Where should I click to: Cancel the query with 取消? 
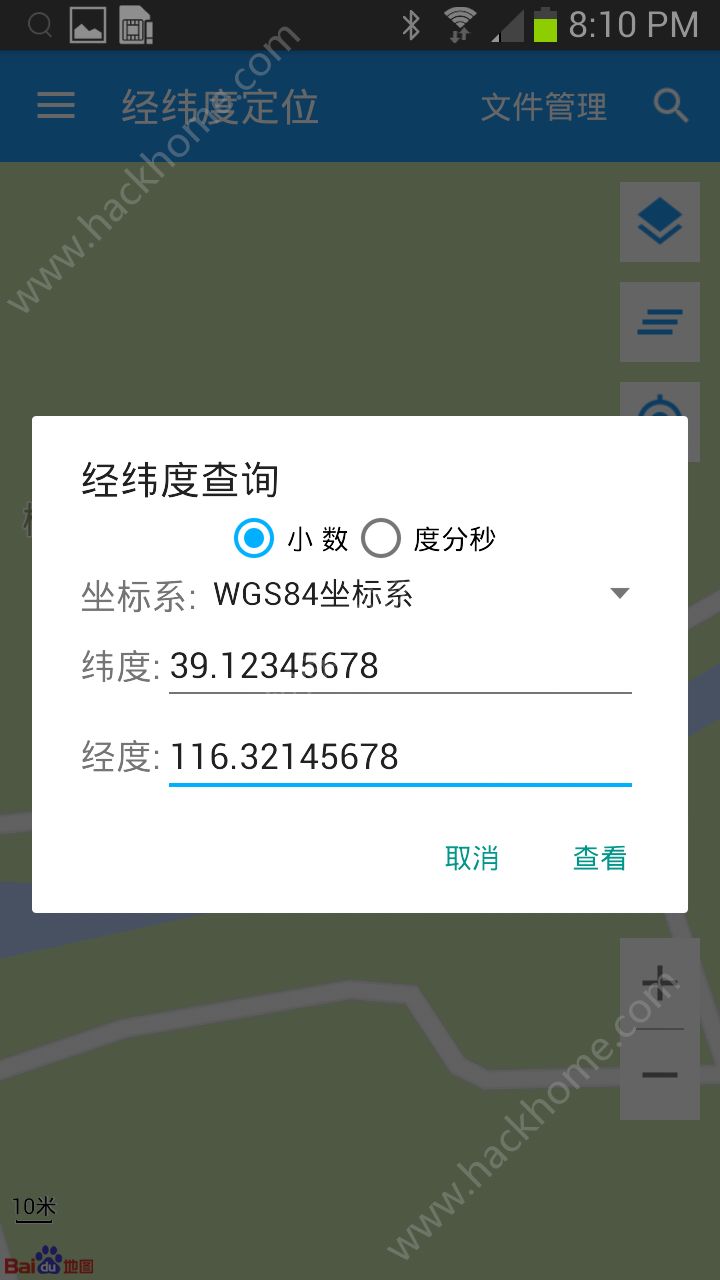[x=471, y=858]
